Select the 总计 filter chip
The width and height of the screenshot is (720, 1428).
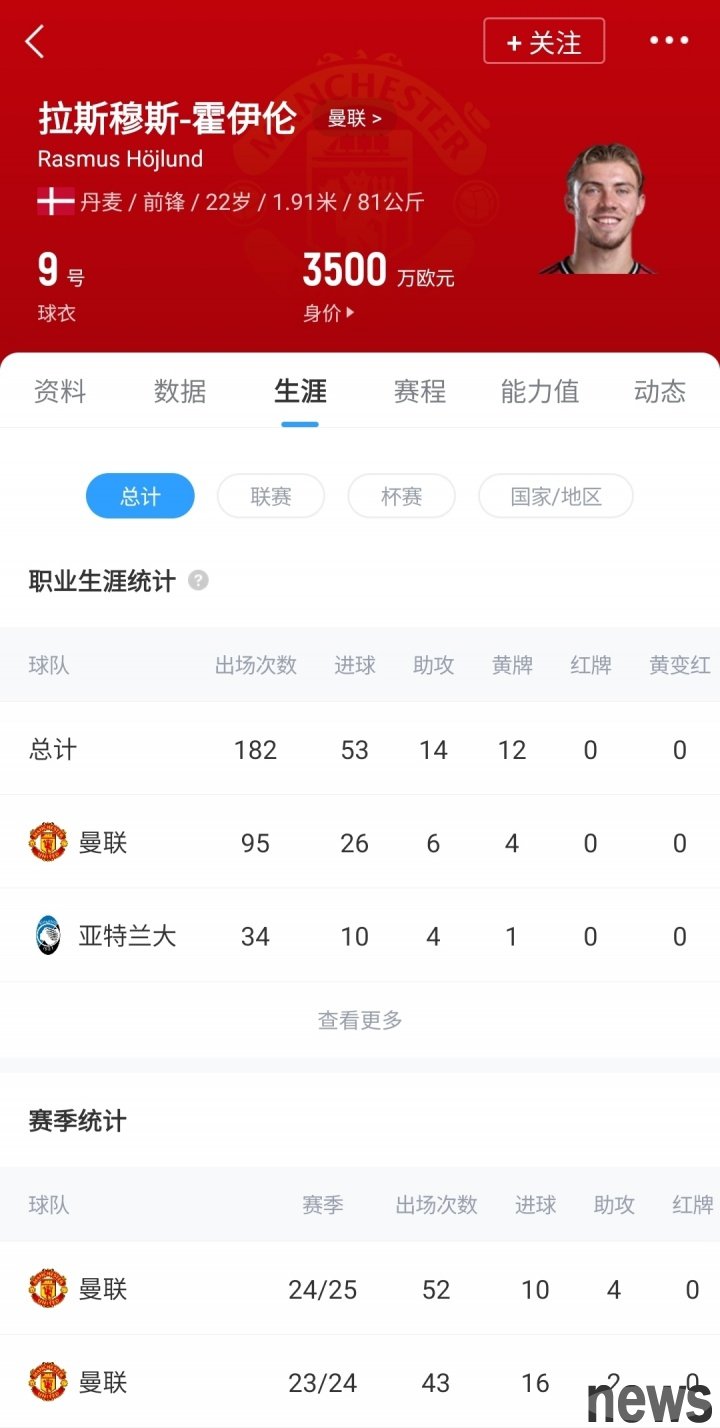click(140, 496)
